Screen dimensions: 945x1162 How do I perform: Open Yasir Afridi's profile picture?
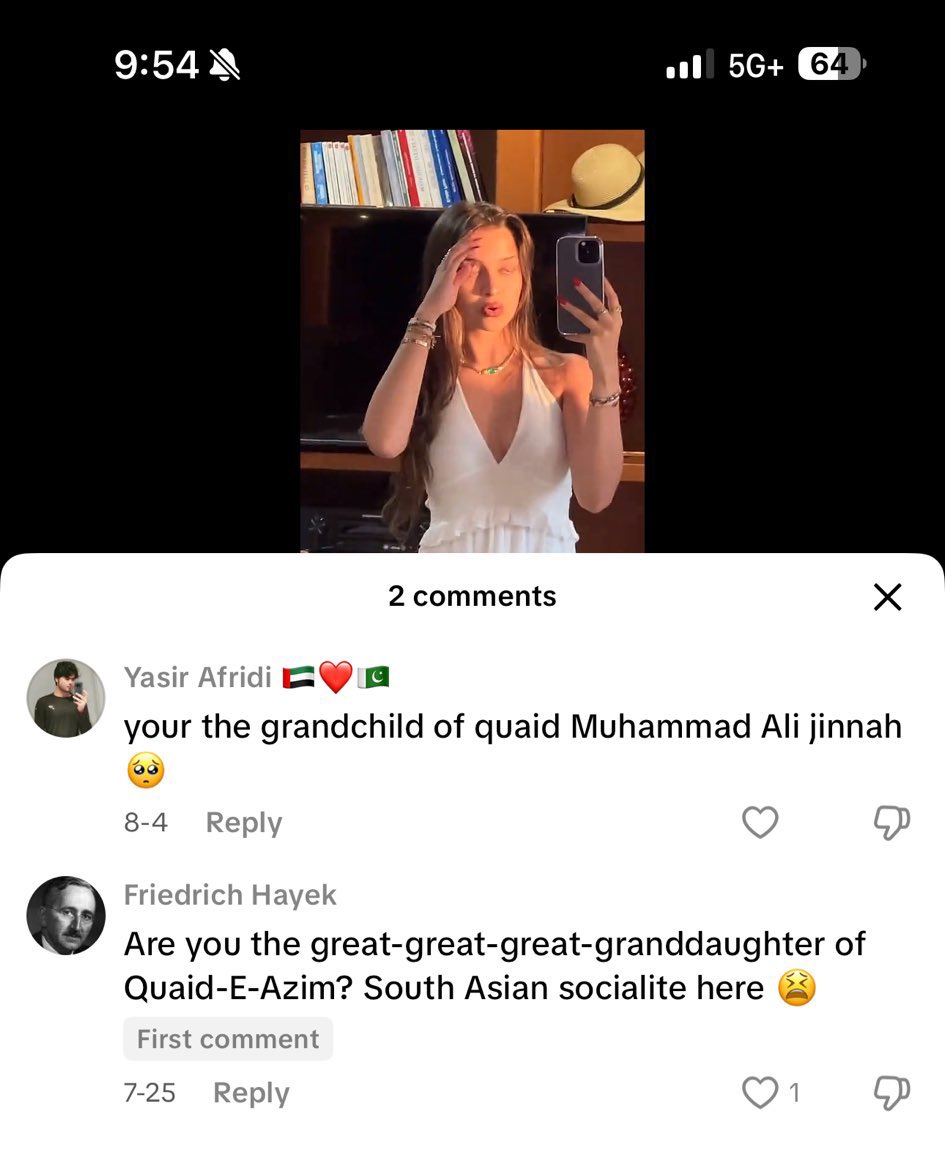click(66, 698)
